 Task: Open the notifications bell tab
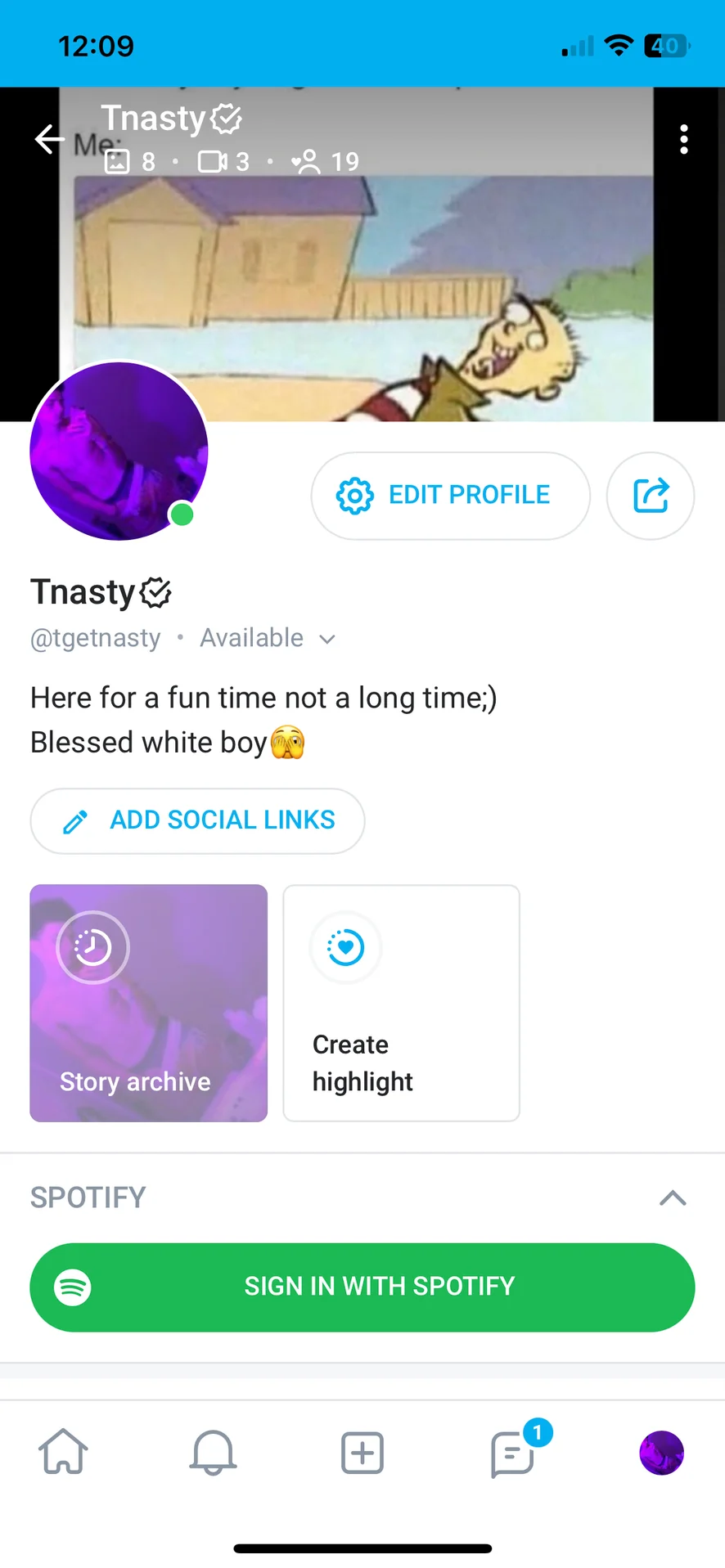[x=213, y=1453]
